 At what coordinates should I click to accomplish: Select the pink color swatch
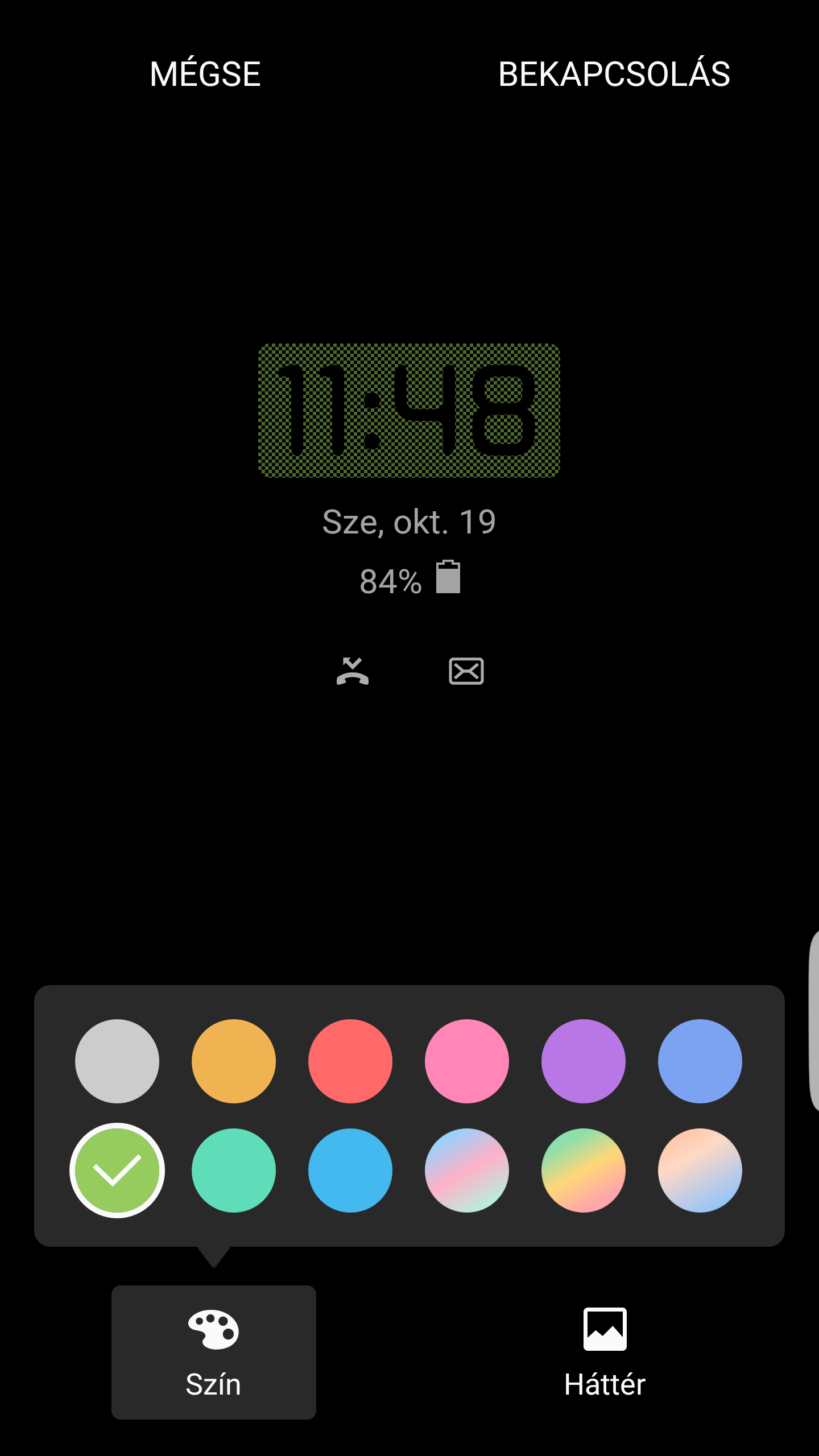pos(467,1061)
